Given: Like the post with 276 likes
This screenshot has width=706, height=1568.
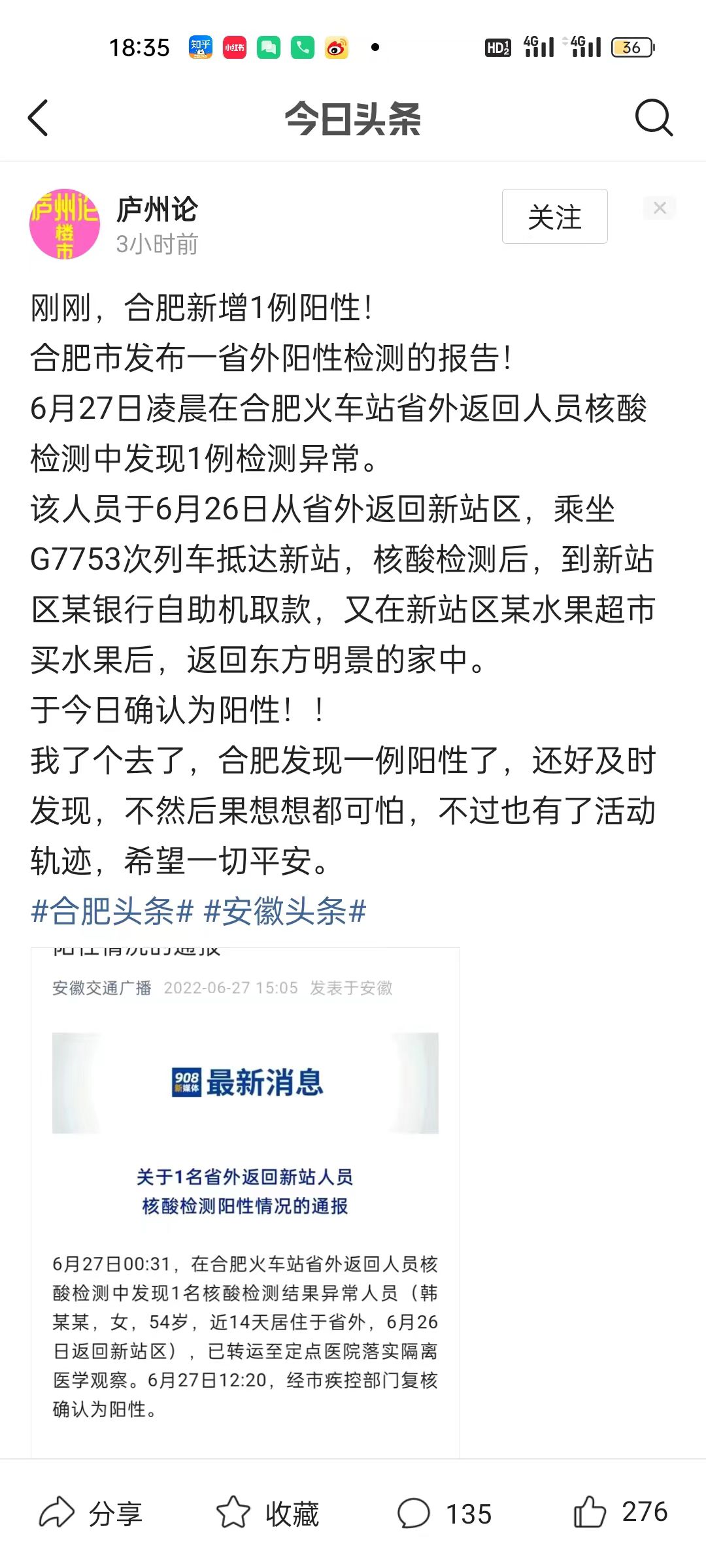Looking at the screenshot, I should (620, 1512).
